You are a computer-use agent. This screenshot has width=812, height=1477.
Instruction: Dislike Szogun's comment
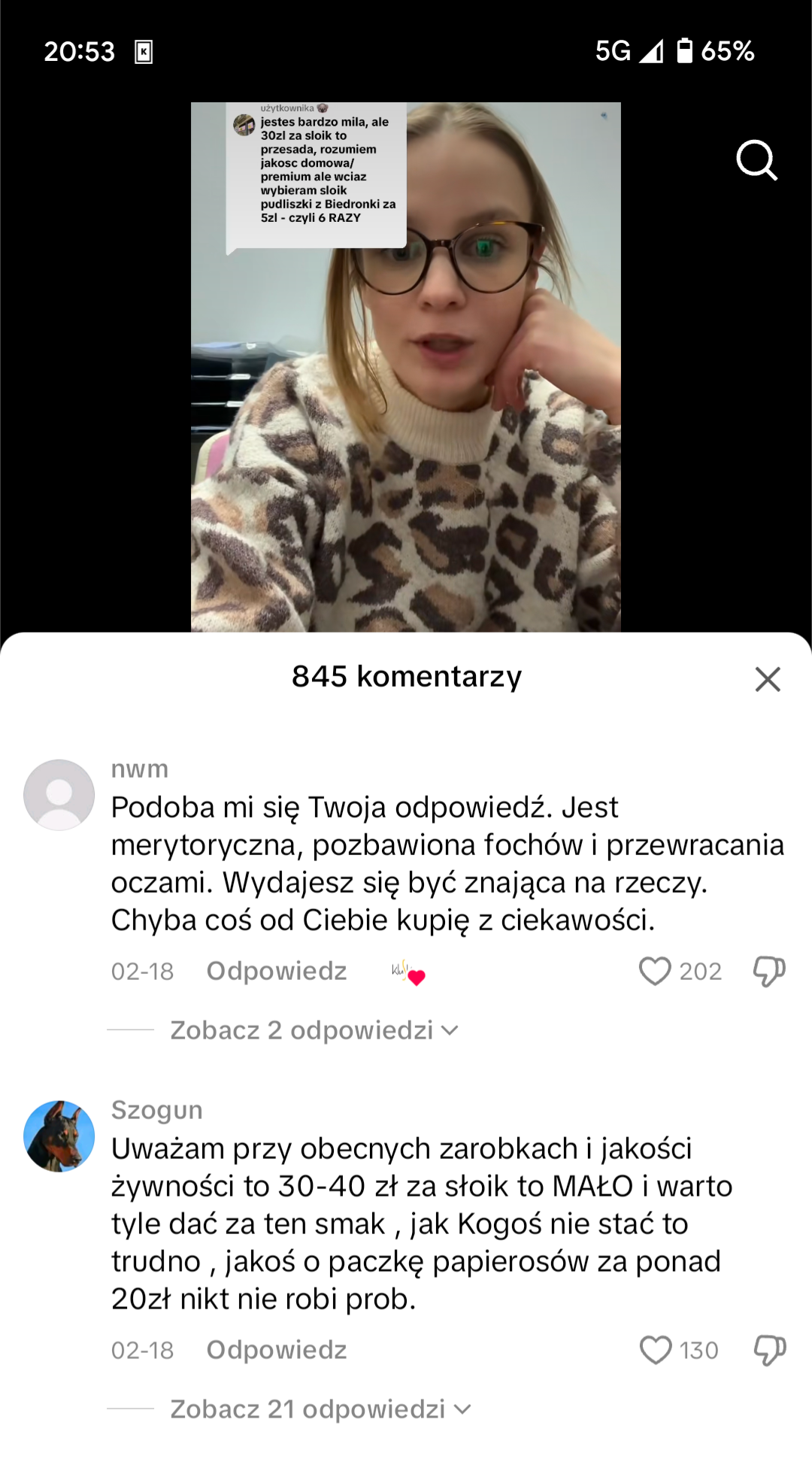pos(769,1350)
